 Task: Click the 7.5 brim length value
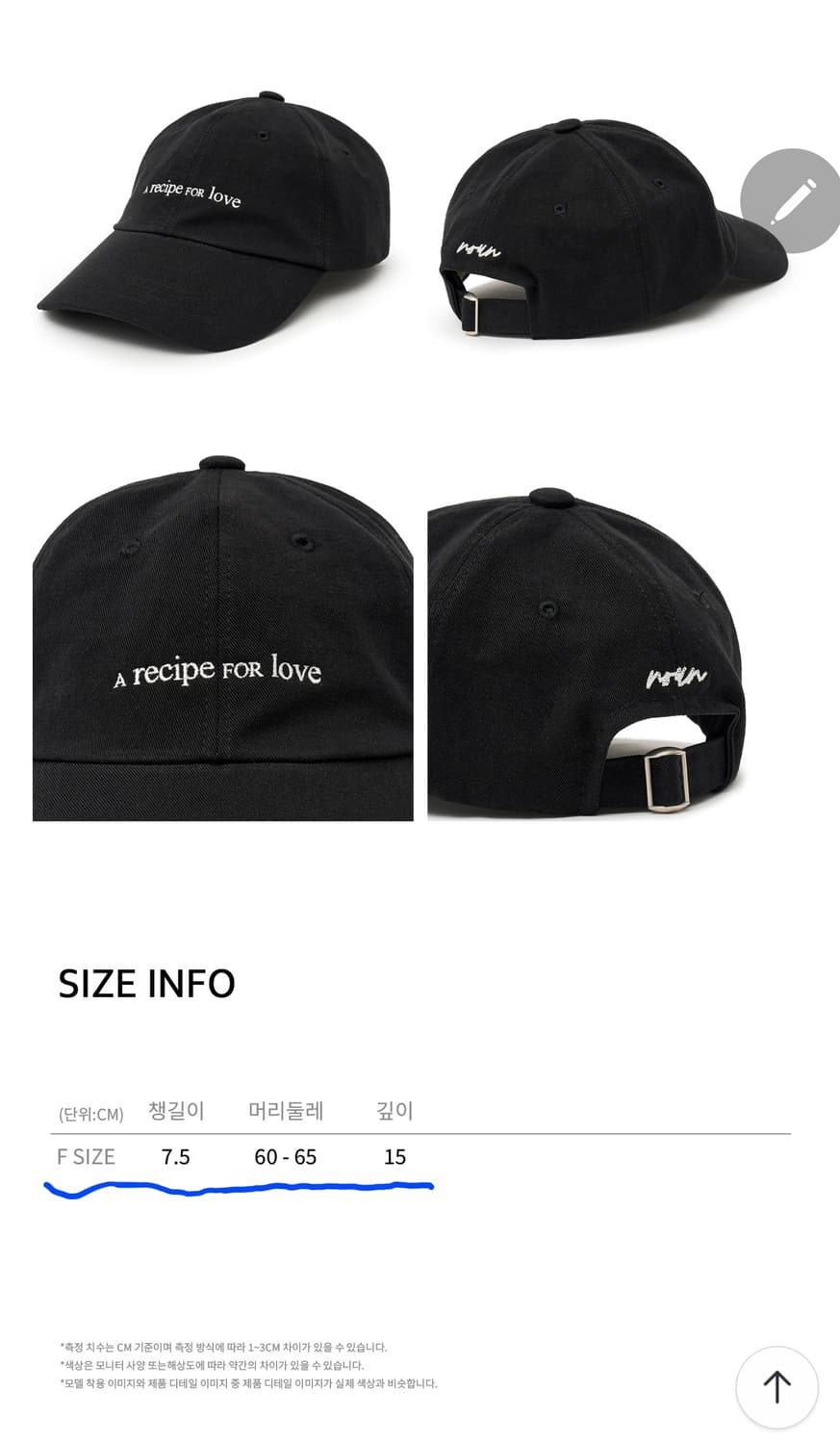(176, 1157)
